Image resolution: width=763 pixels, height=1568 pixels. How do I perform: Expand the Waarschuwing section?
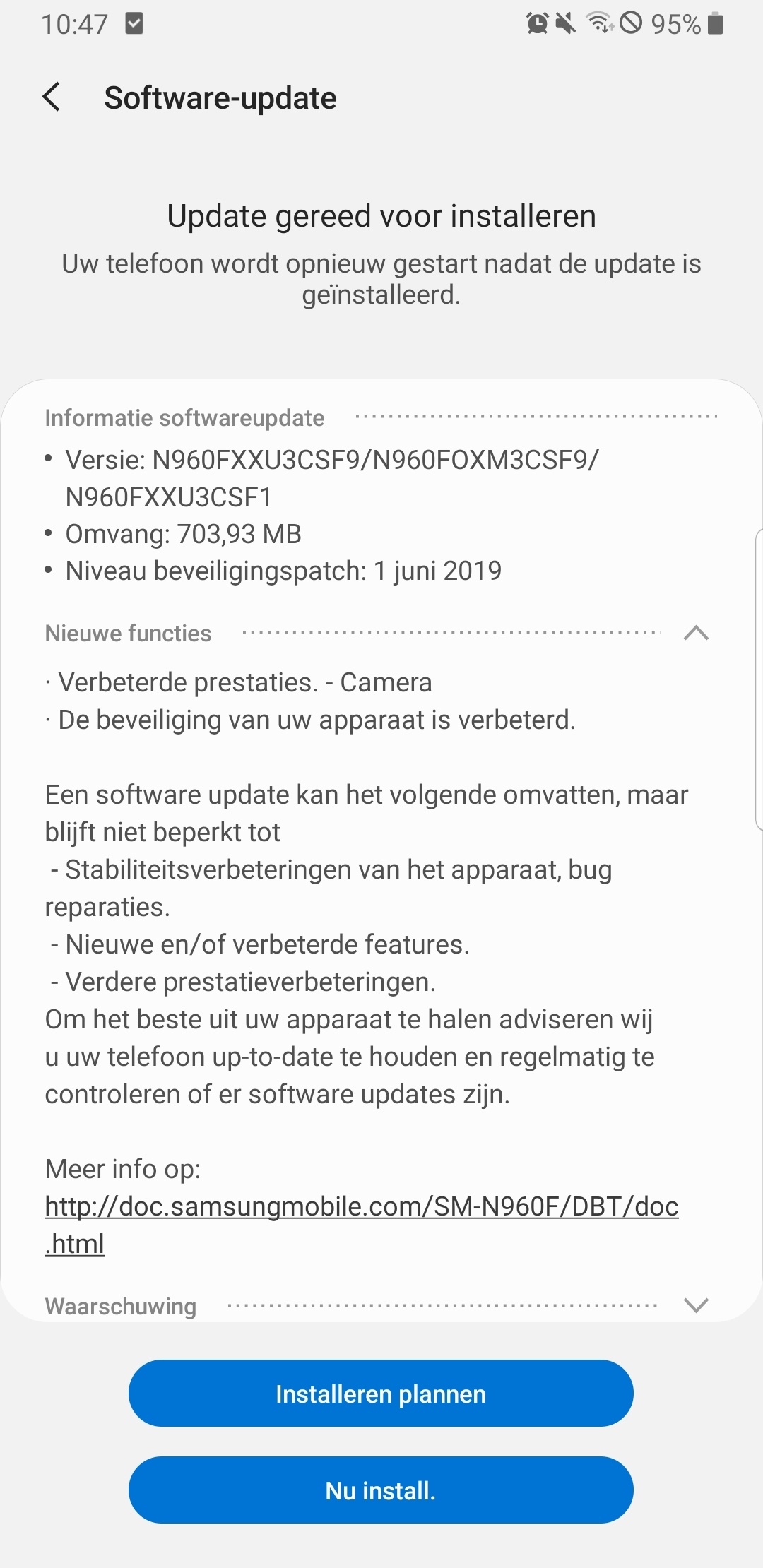(x=696, y=1305)
